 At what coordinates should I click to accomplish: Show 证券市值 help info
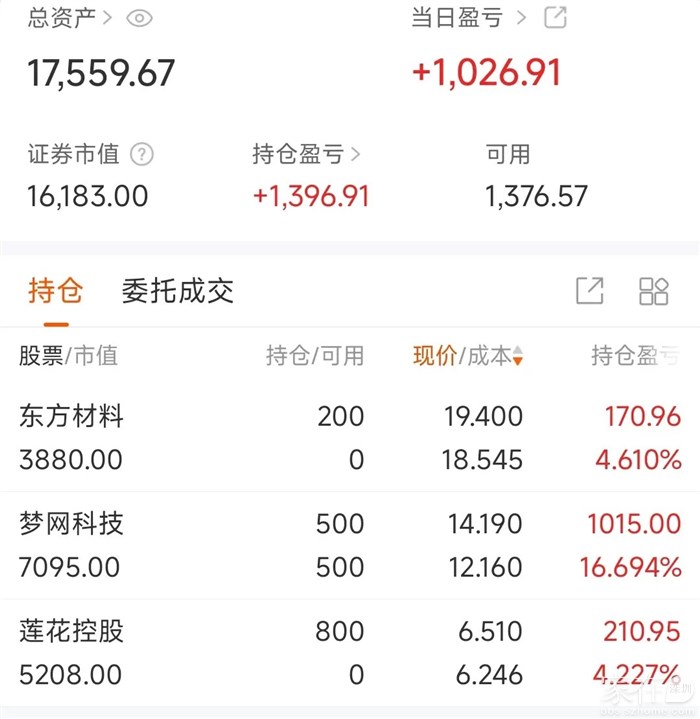point(143,155)
